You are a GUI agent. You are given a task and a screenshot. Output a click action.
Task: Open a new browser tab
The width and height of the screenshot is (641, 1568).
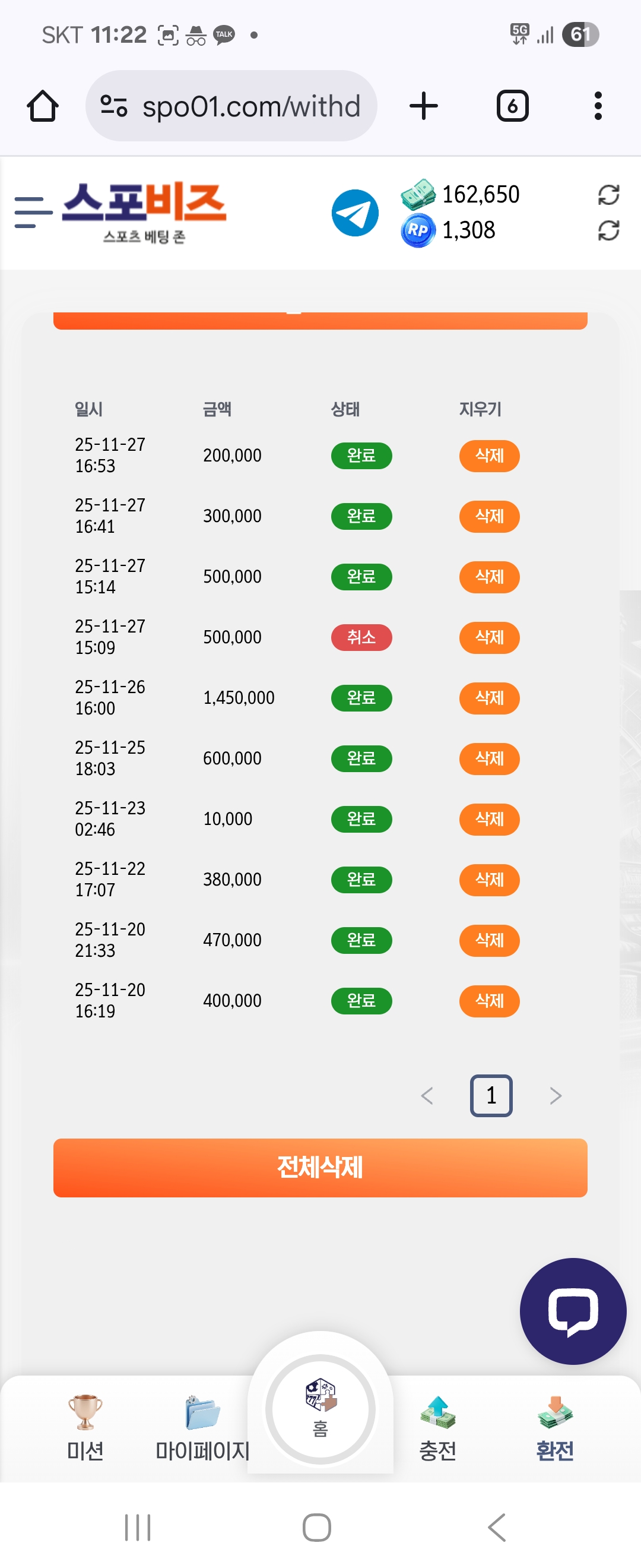(423, 106)
